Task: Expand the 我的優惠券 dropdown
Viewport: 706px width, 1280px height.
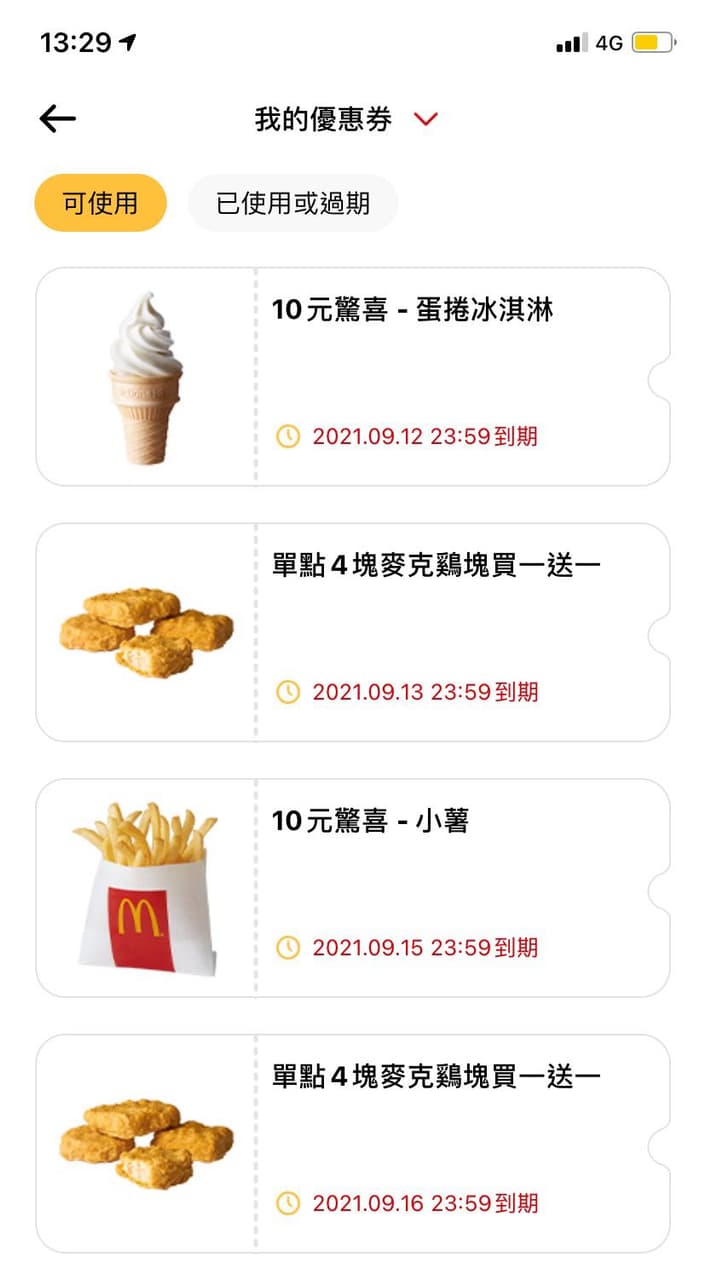Action: (x=426, y=120)
